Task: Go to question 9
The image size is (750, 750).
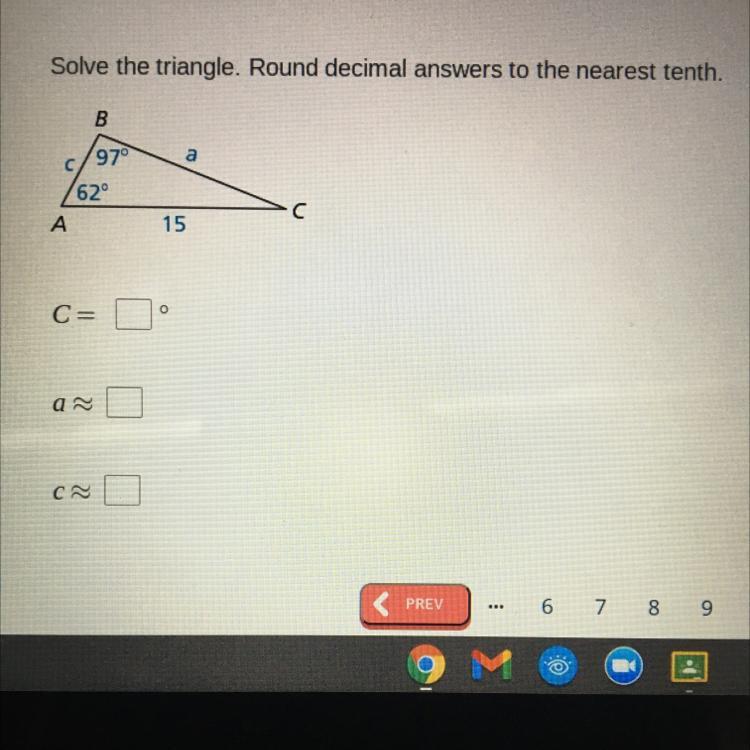Action: point(707,607)
